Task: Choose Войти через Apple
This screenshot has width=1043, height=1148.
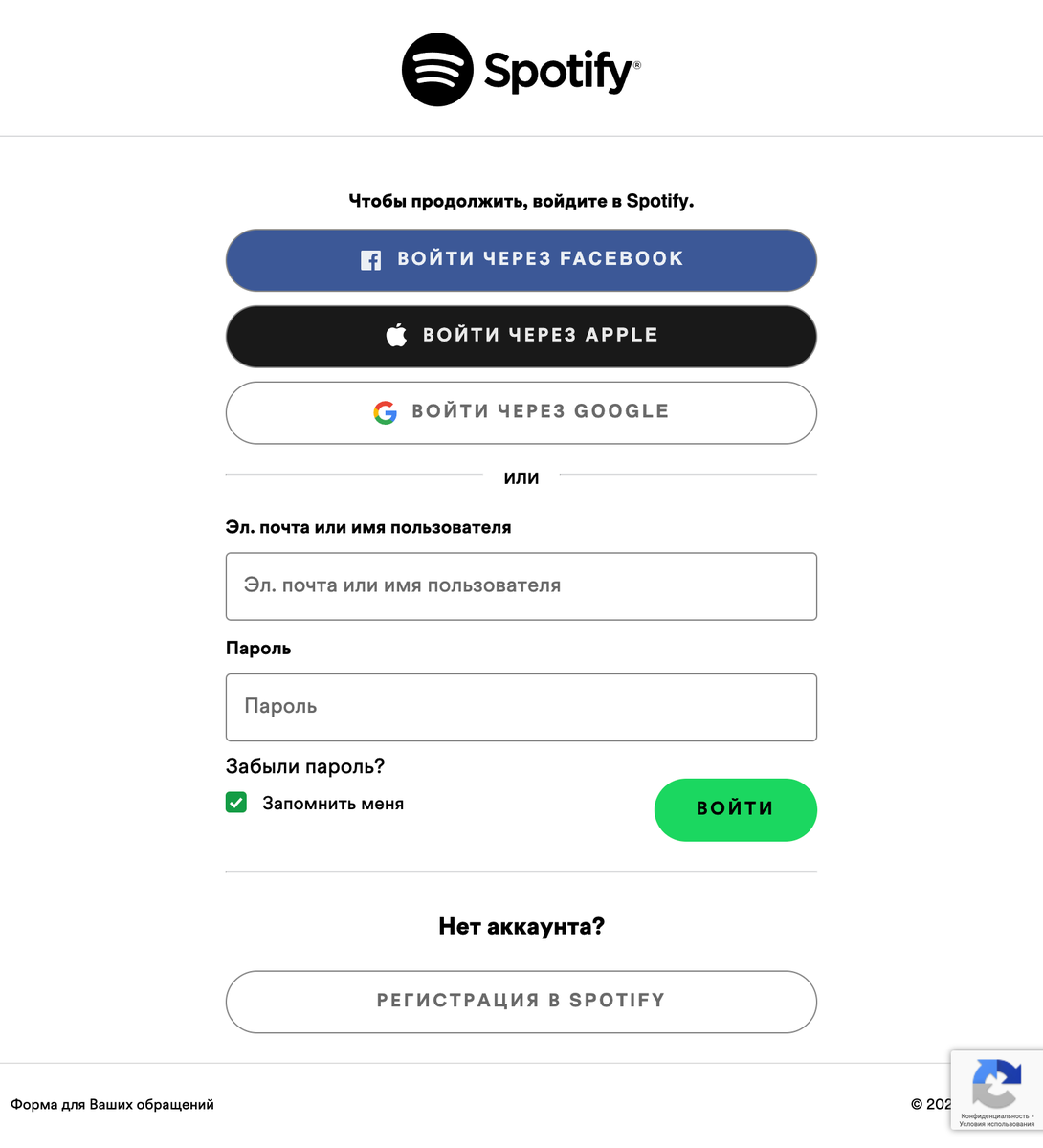Action: tap(521, 336)
